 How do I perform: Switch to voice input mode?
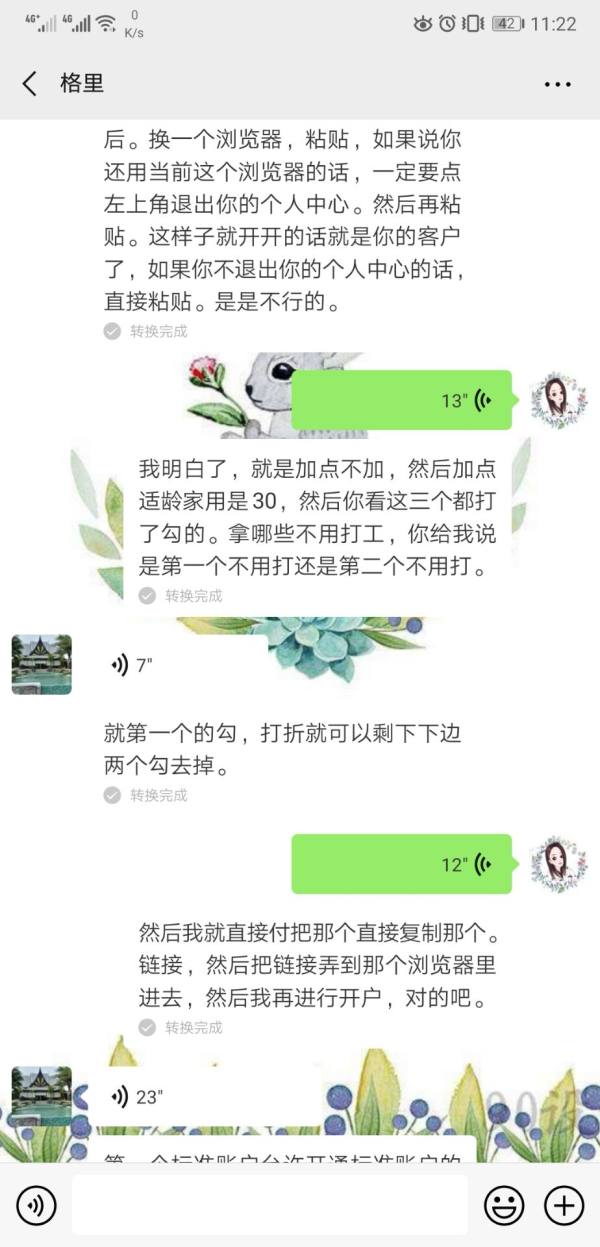[36, 1205]
